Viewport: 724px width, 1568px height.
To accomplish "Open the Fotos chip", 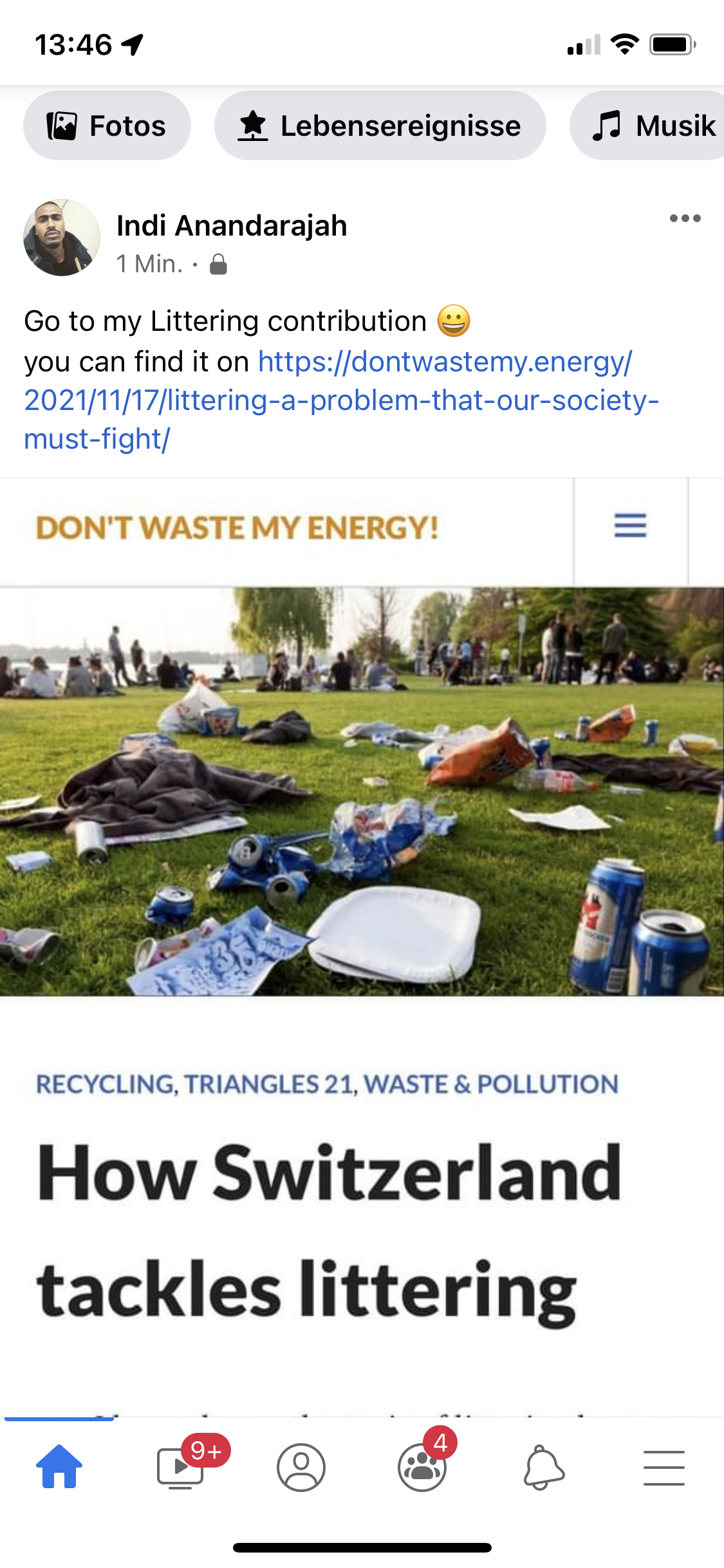I will pyautogui.click(x=107, y=126).
